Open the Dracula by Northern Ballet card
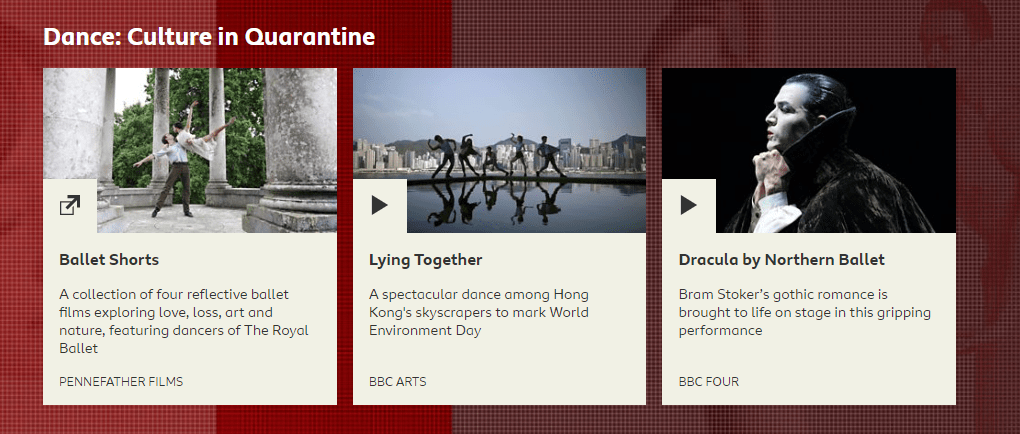The width and height of the screenshot is (1020, 434). point(781,260)
